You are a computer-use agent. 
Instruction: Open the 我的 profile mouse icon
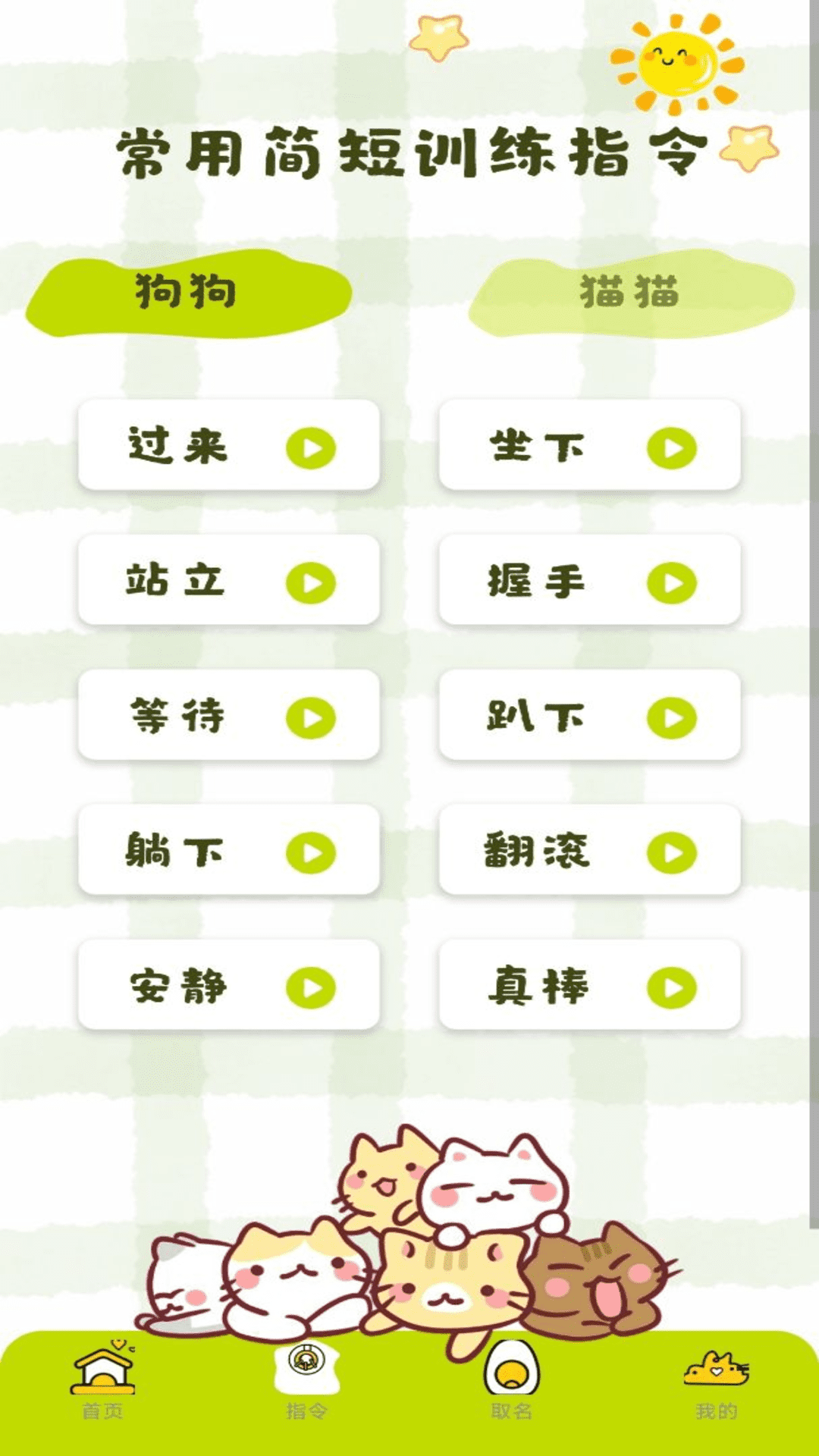coord(716,1382)
